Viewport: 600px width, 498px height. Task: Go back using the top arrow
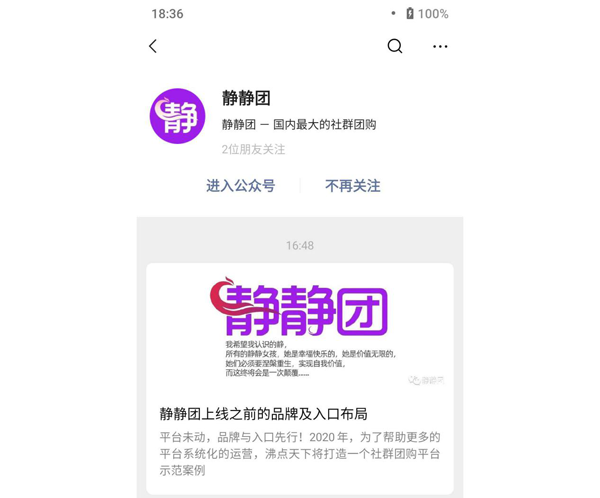click(153, 46)
